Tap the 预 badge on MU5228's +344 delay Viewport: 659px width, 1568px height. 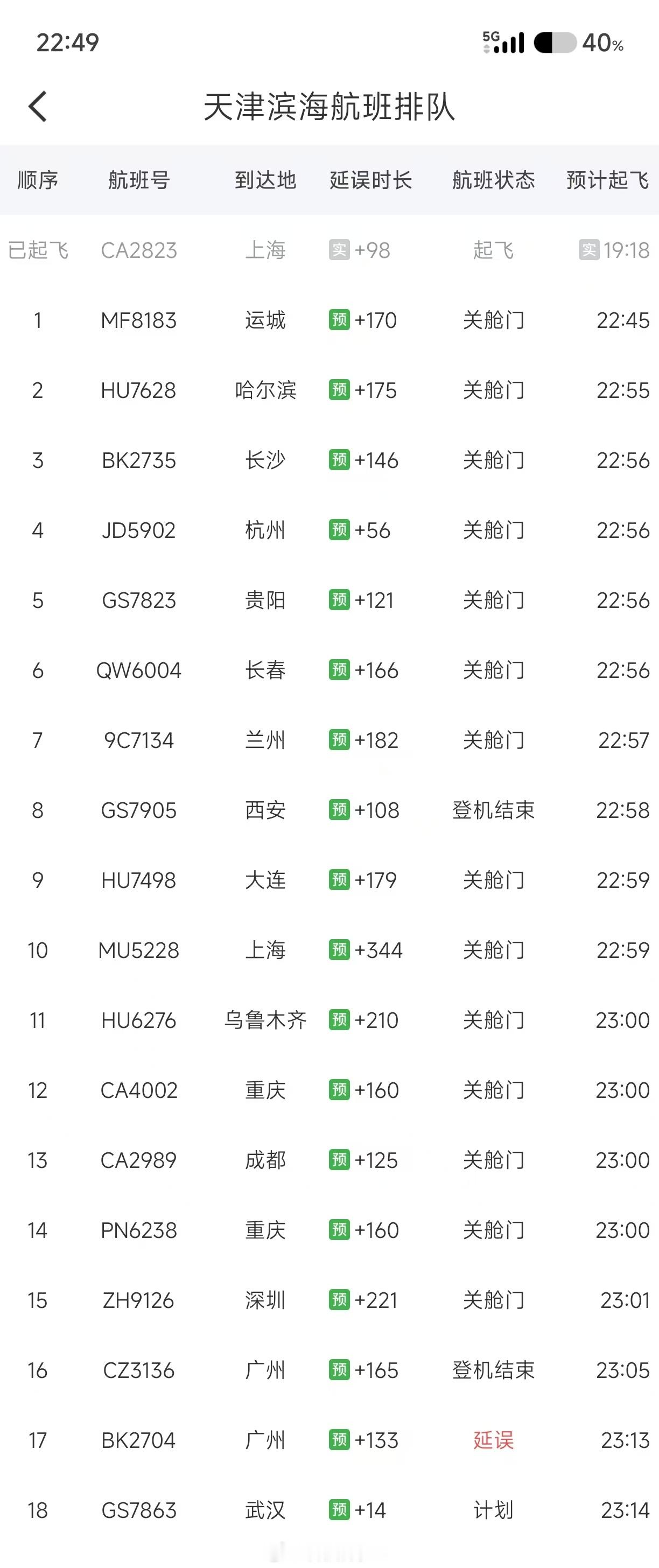(x=340, y=949)
